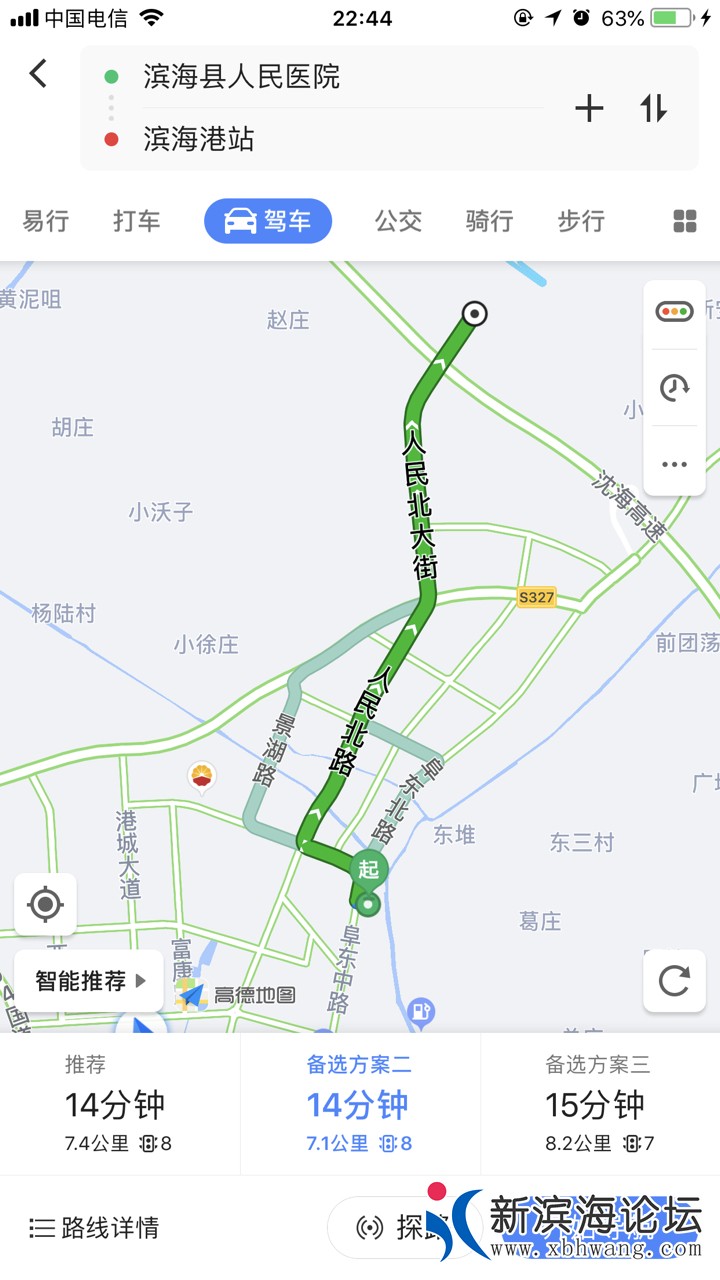
Task: Recenter the map on my location
Action: point(45,905)
